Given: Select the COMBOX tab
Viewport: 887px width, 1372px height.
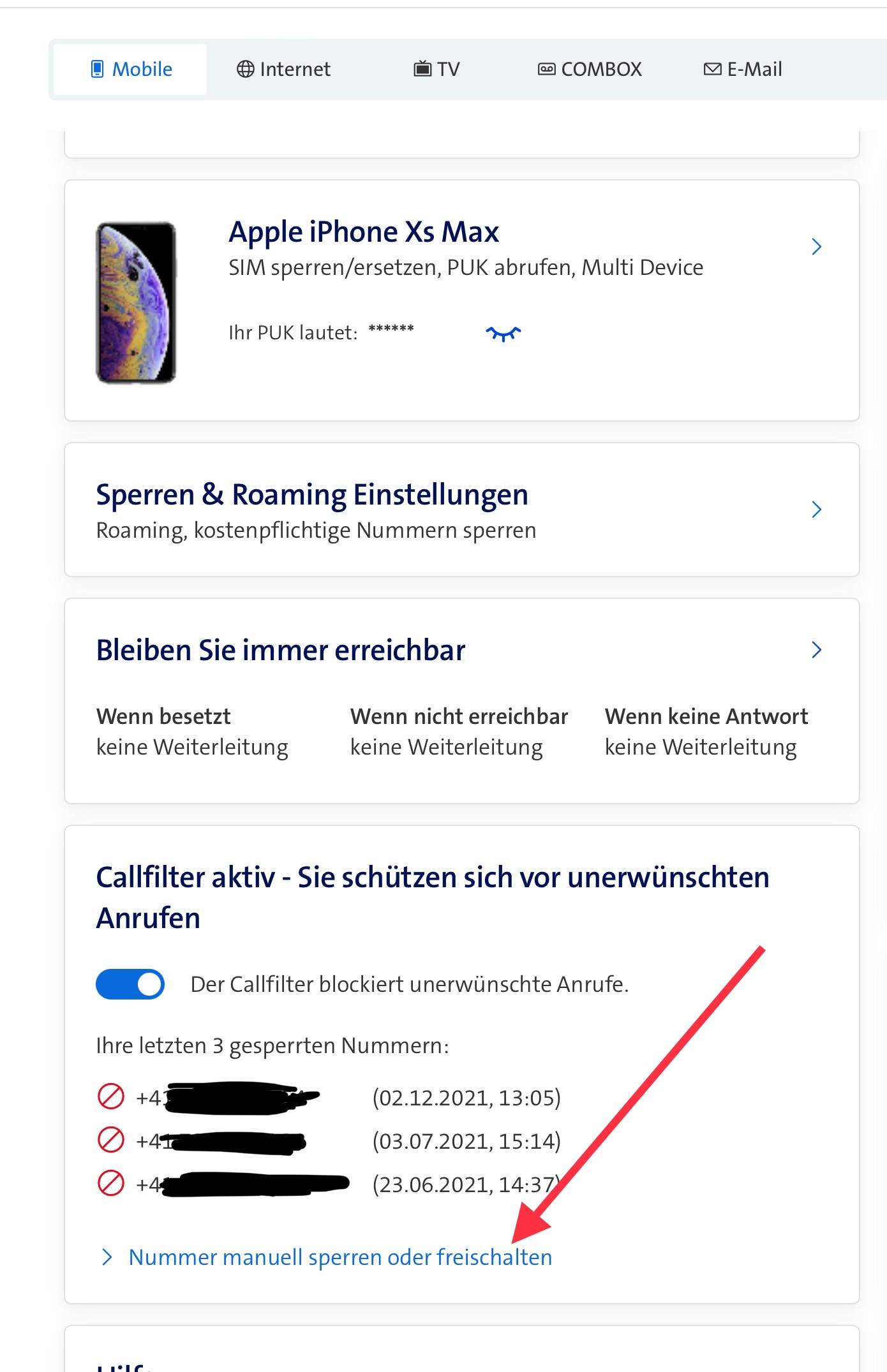Looking at the screenshot, I should [x=590, y=69].
